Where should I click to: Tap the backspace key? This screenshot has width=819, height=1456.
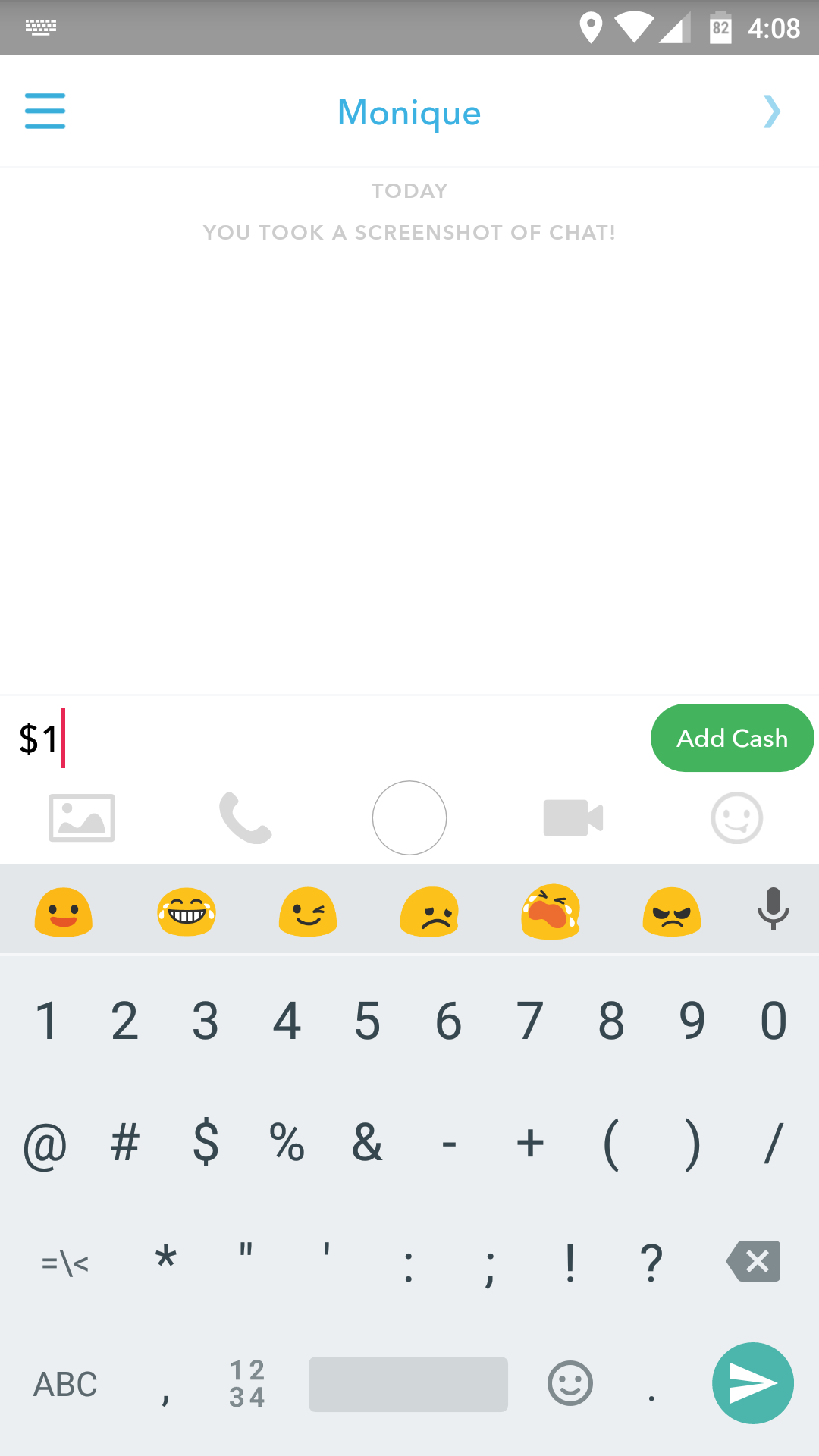[753, 1261]
